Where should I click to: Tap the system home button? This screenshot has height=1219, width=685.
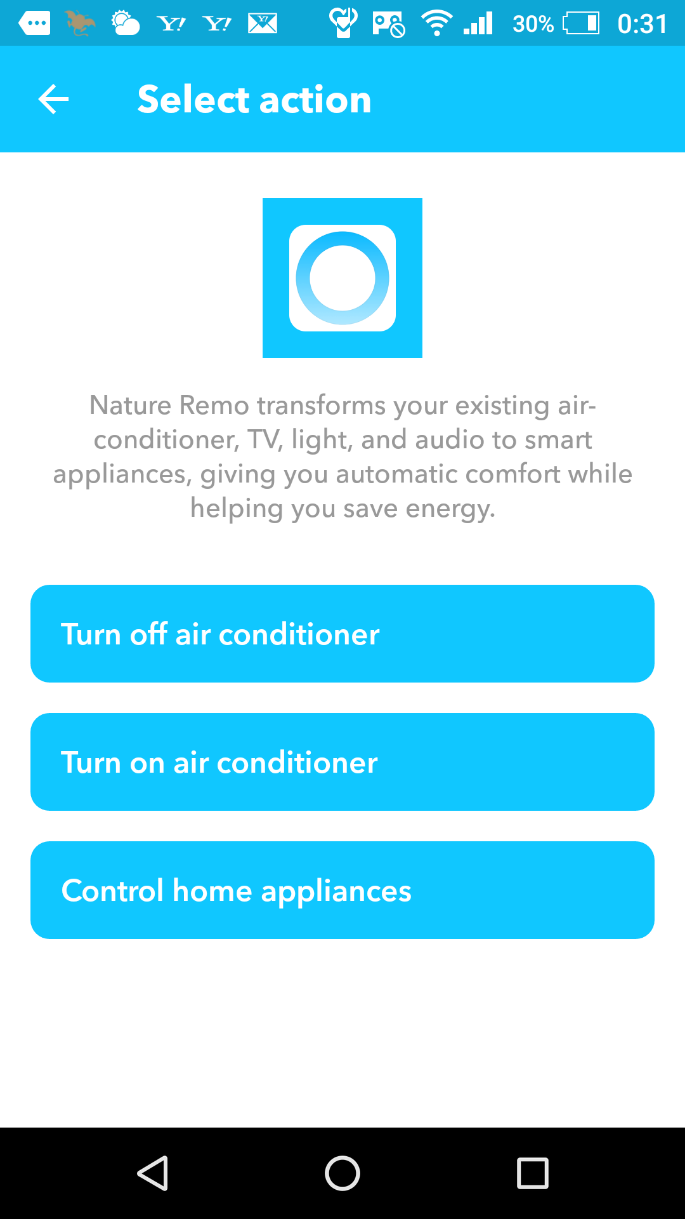point(342,1173)
